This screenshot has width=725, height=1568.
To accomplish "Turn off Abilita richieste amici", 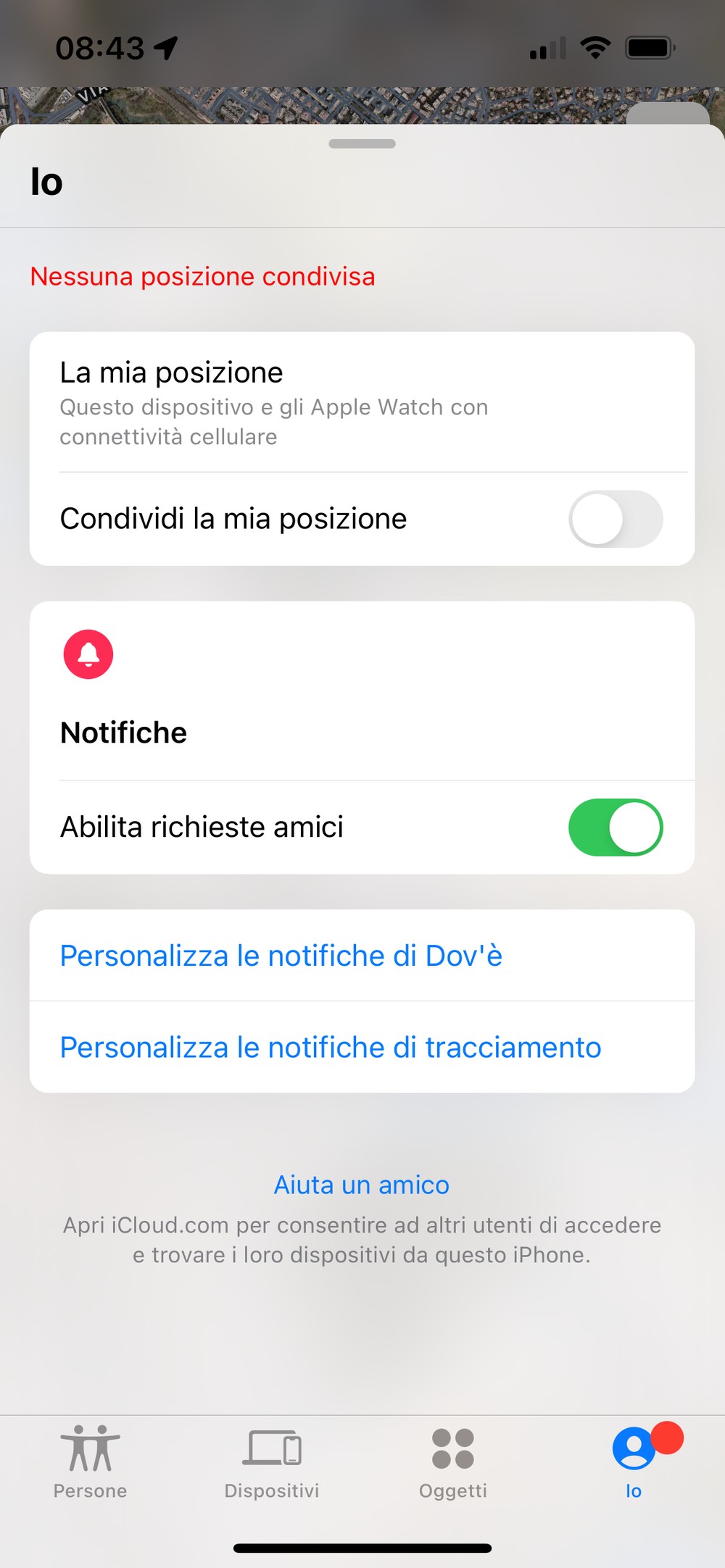I will (616, 827).
